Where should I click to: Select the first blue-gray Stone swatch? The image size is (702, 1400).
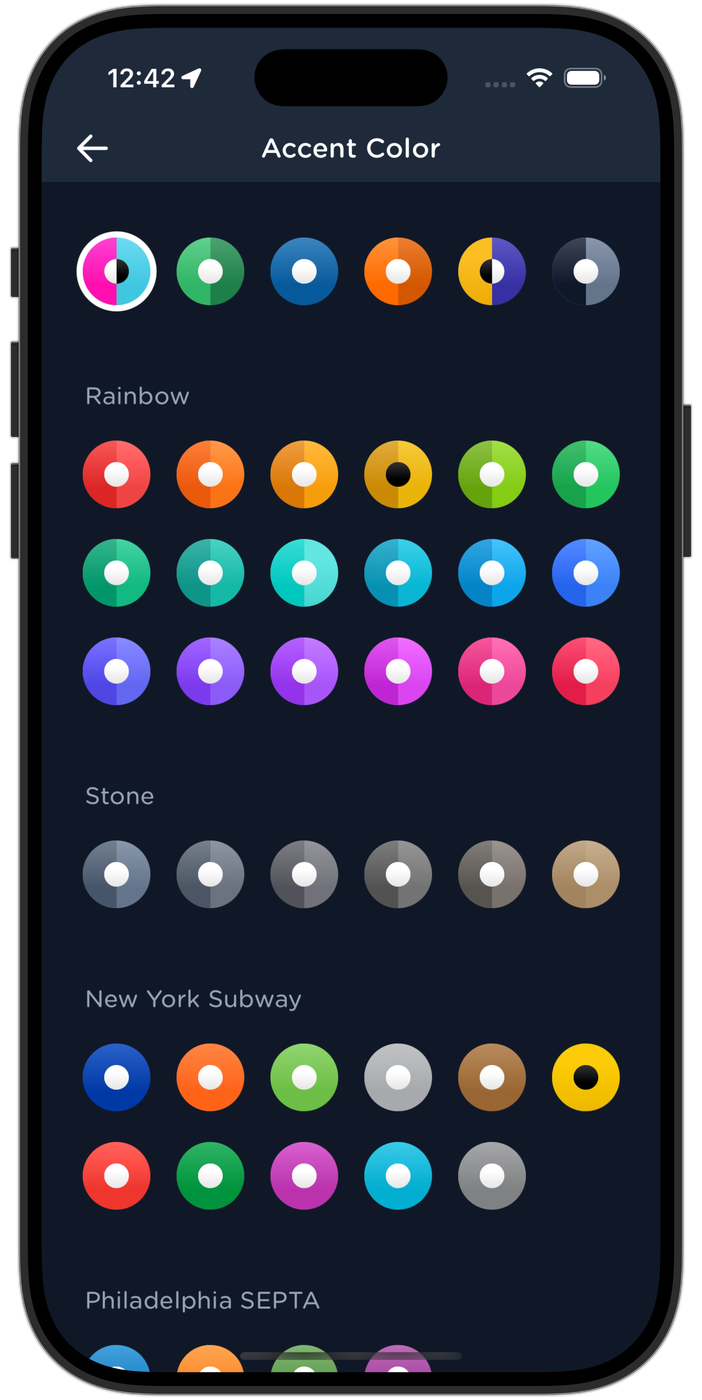[x=117, y=874]
